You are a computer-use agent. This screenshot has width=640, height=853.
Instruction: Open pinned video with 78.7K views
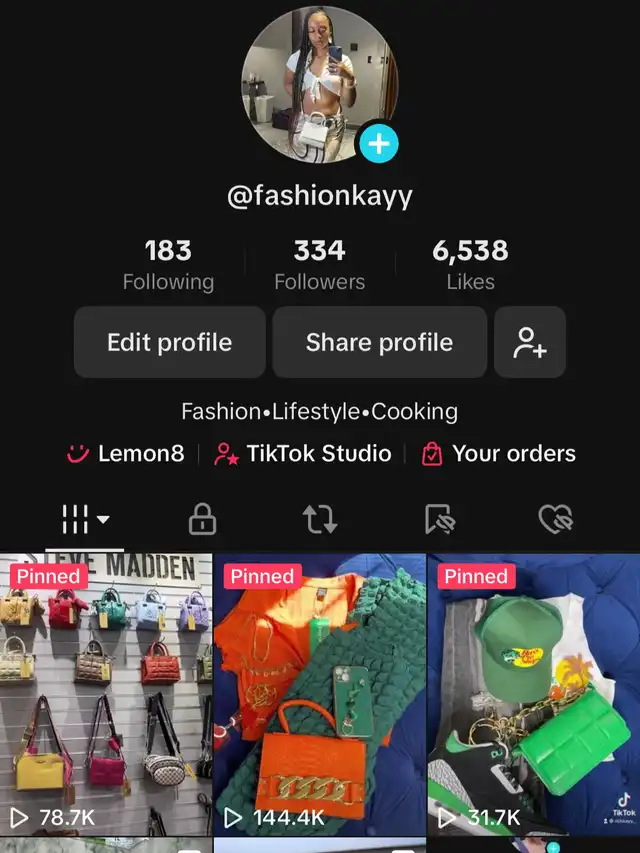[106, 695]
